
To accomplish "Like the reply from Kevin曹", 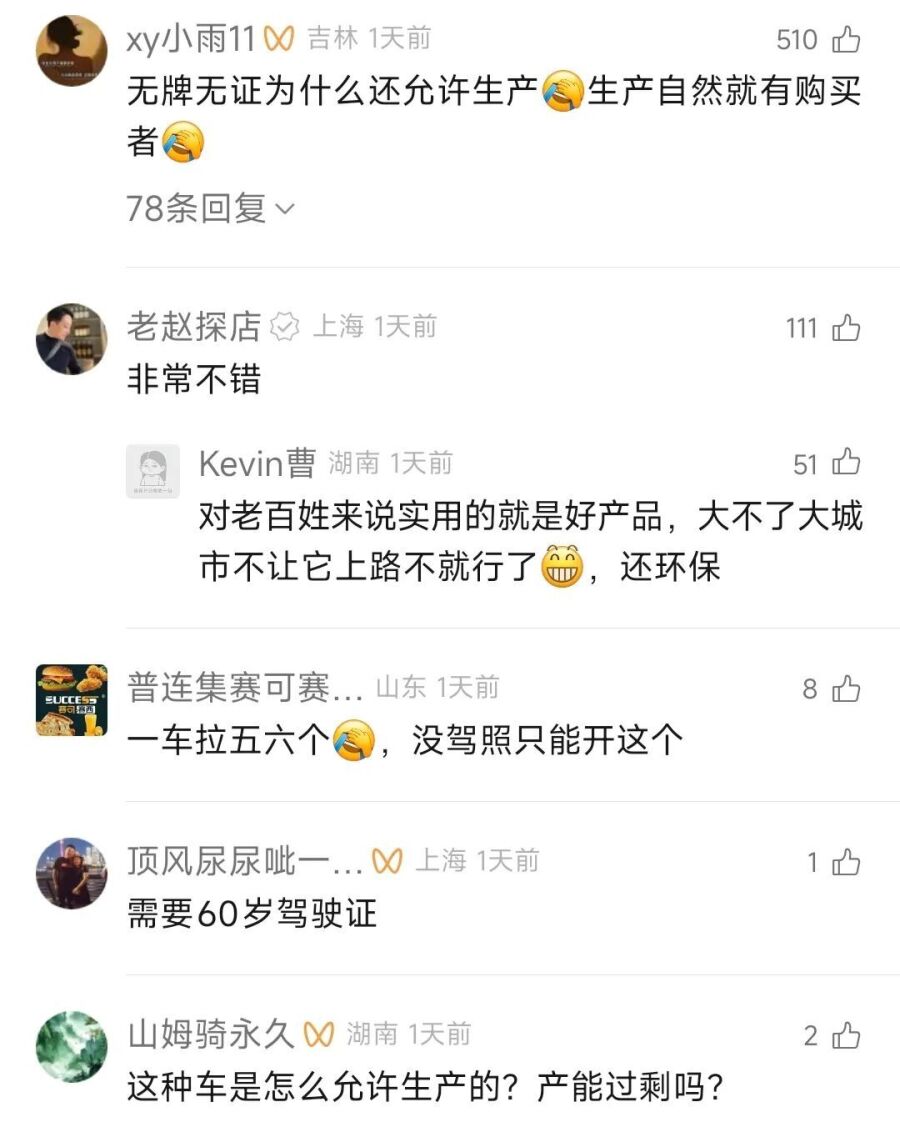I will [x=846, y=464].
